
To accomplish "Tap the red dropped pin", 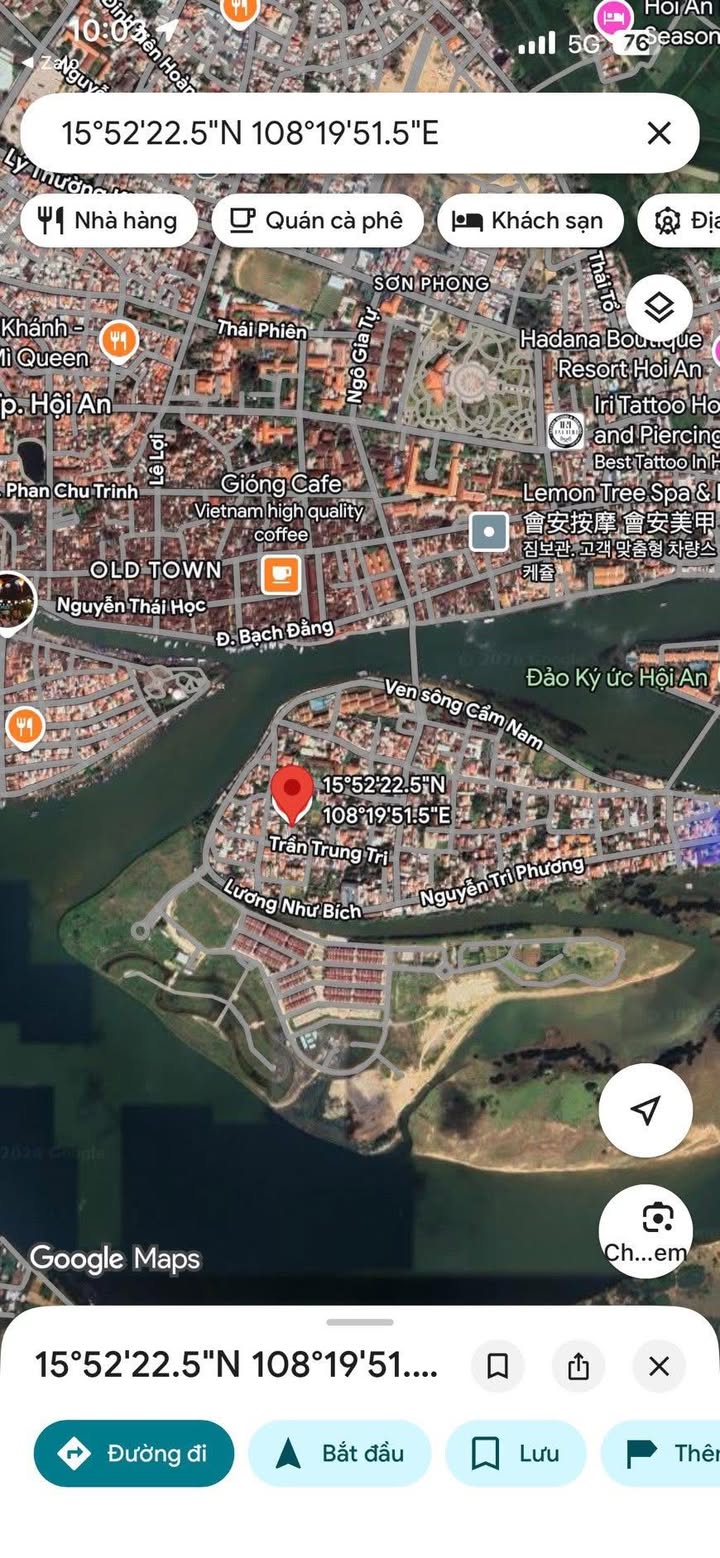I will 293,792.
